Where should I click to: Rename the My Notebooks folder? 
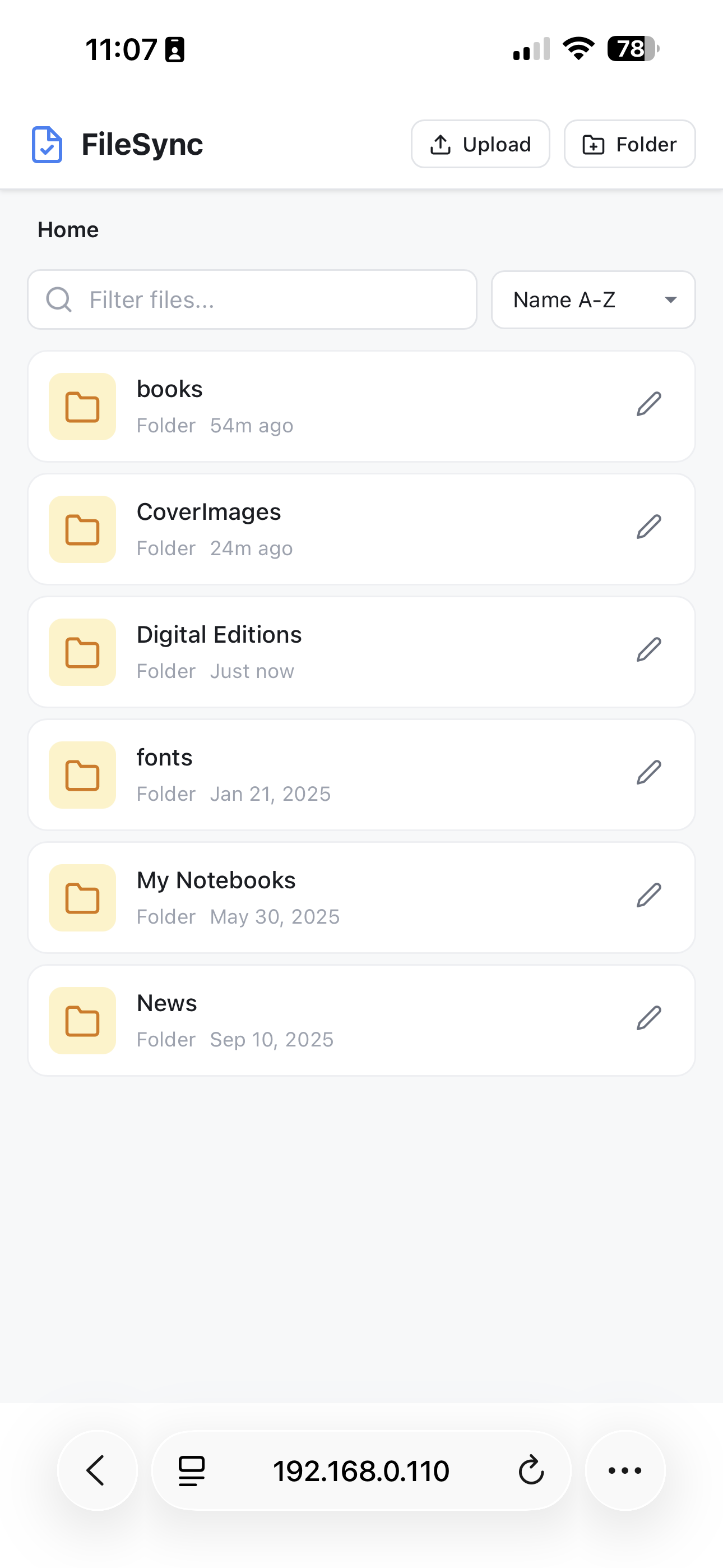(649, 896)
